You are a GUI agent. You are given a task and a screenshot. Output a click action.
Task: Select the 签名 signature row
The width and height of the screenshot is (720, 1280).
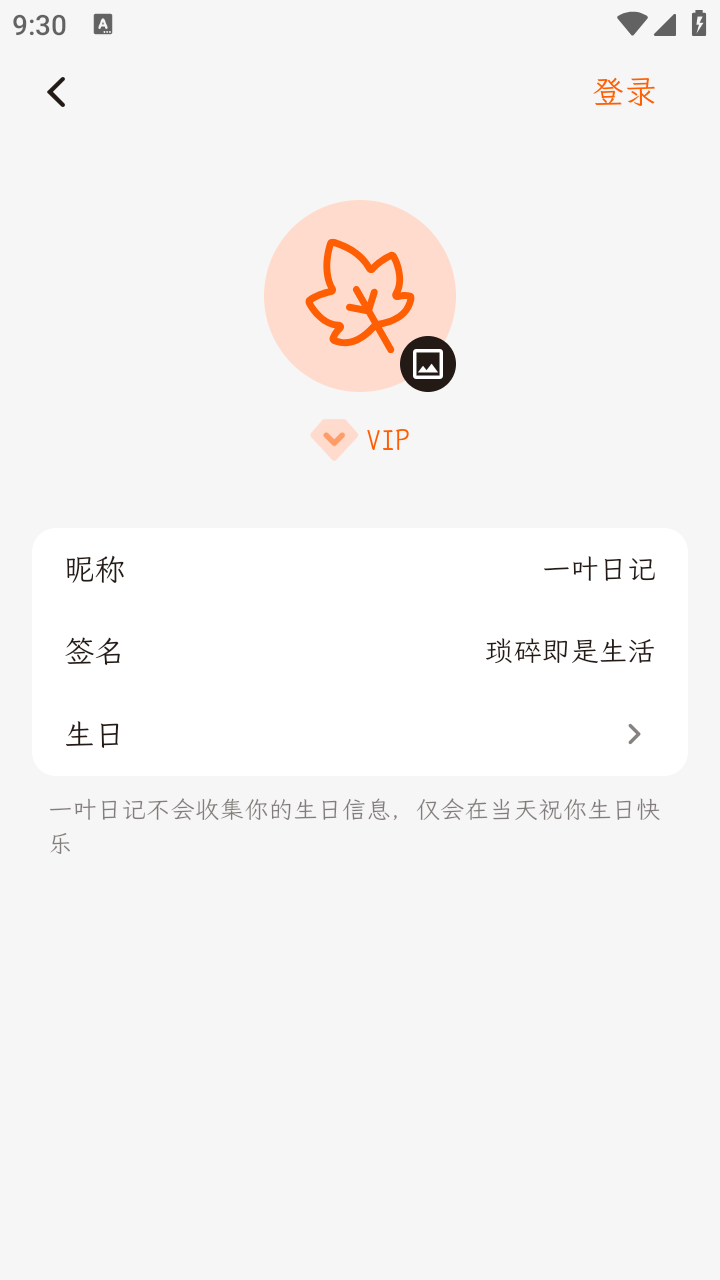[x=360, y=651]
